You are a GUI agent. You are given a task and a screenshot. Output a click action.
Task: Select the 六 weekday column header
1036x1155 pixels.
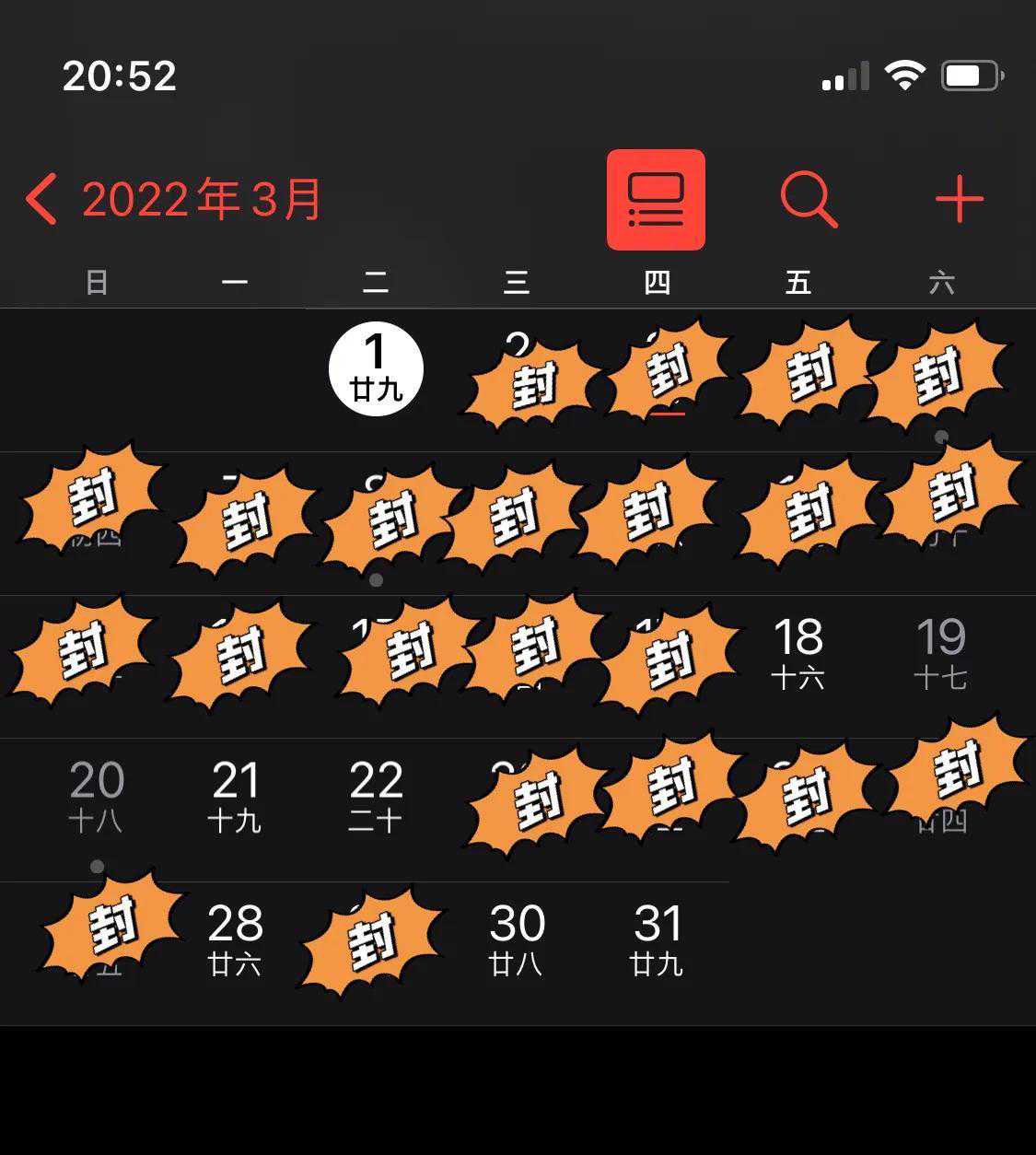(x=941, y=283)
